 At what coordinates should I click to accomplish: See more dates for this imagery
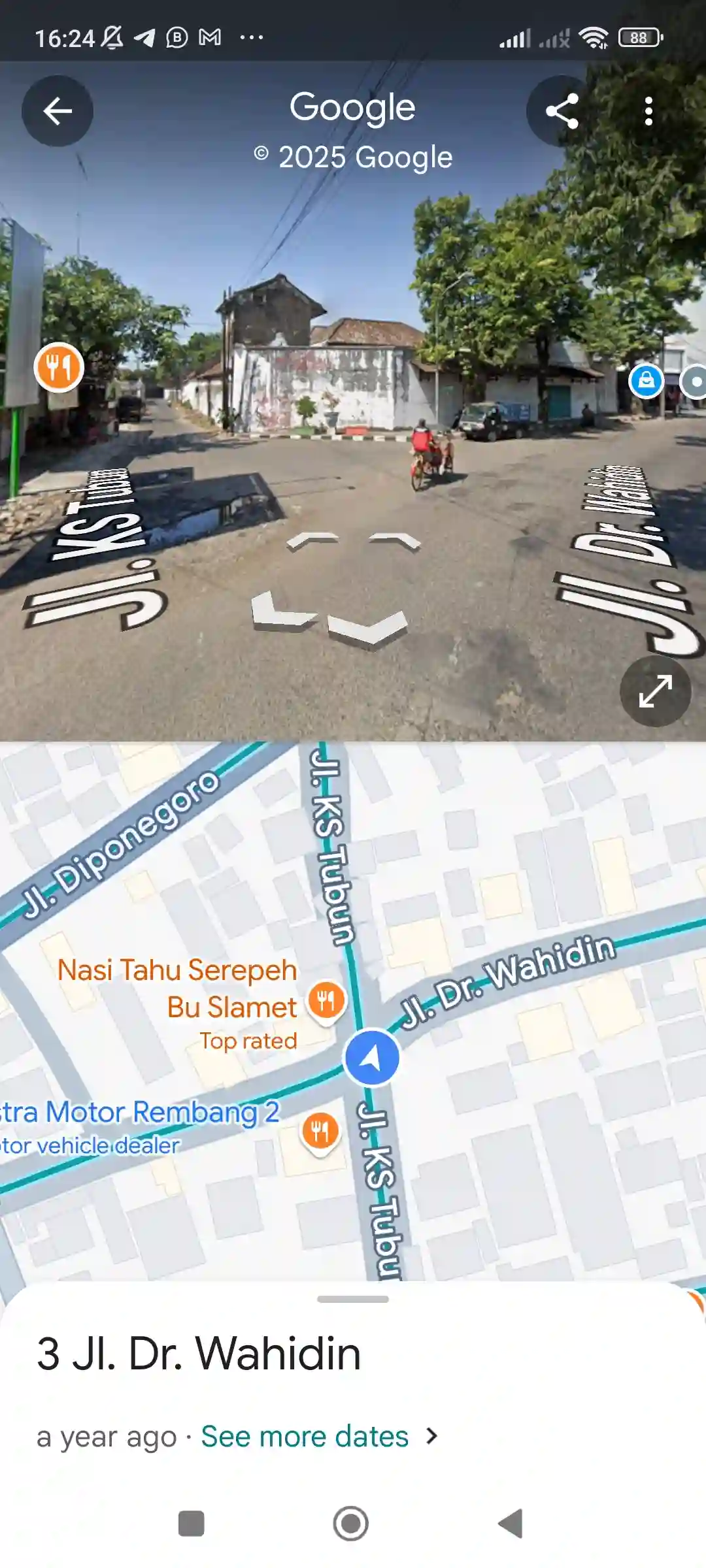coord(319,1437)
